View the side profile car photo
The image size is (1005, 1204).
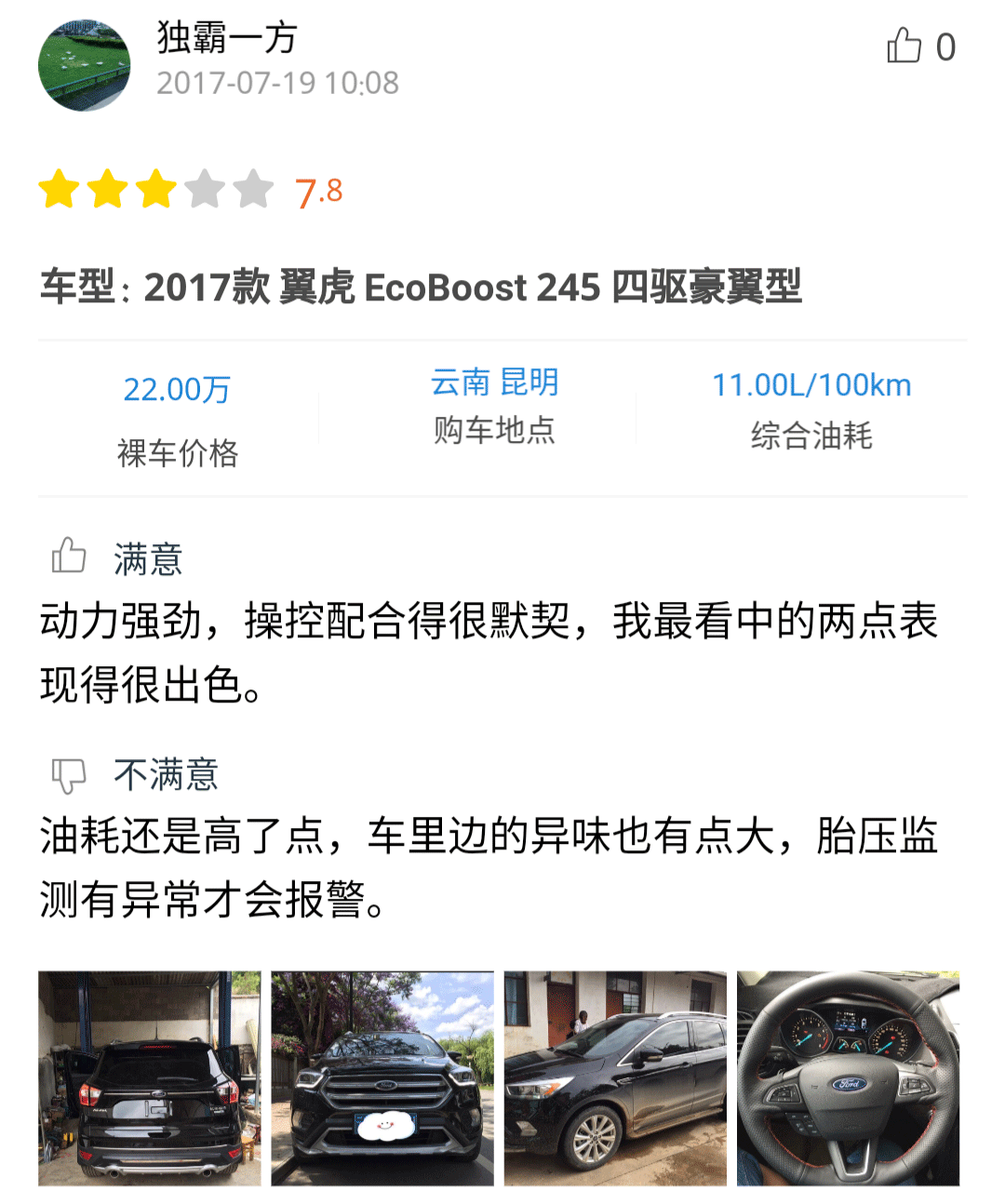[614, 1078]
